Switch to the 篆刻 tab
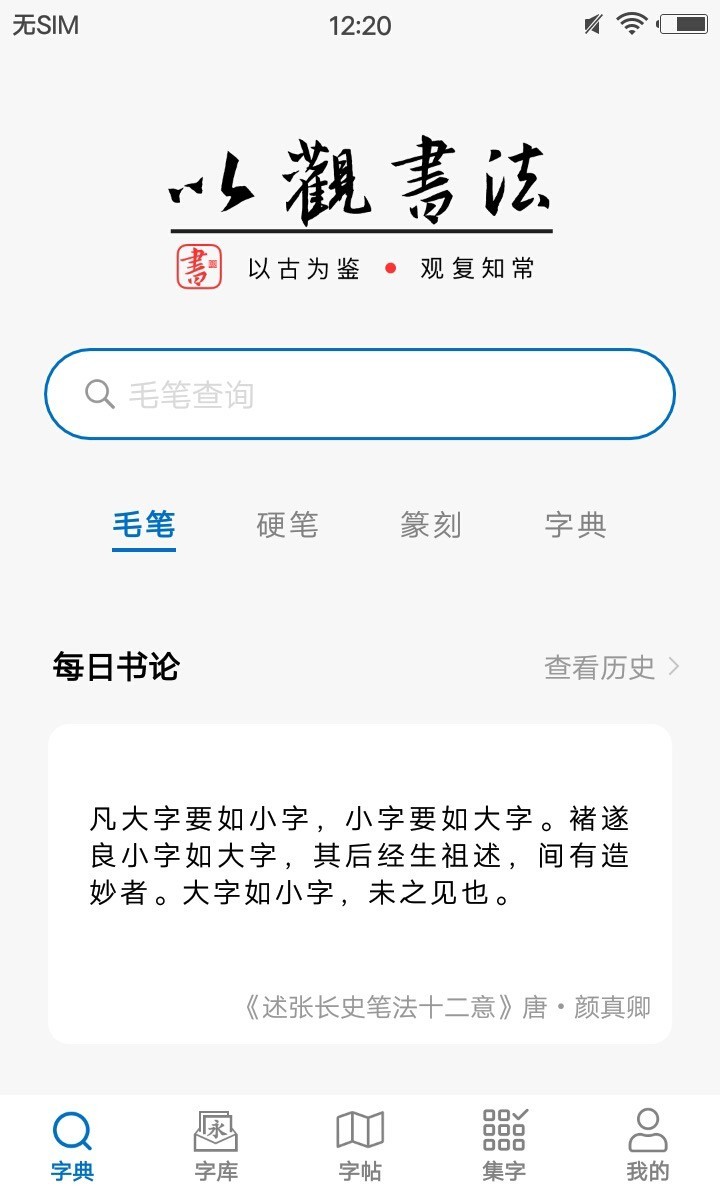This screenshot has width=720, height=1200. point(431,525)
